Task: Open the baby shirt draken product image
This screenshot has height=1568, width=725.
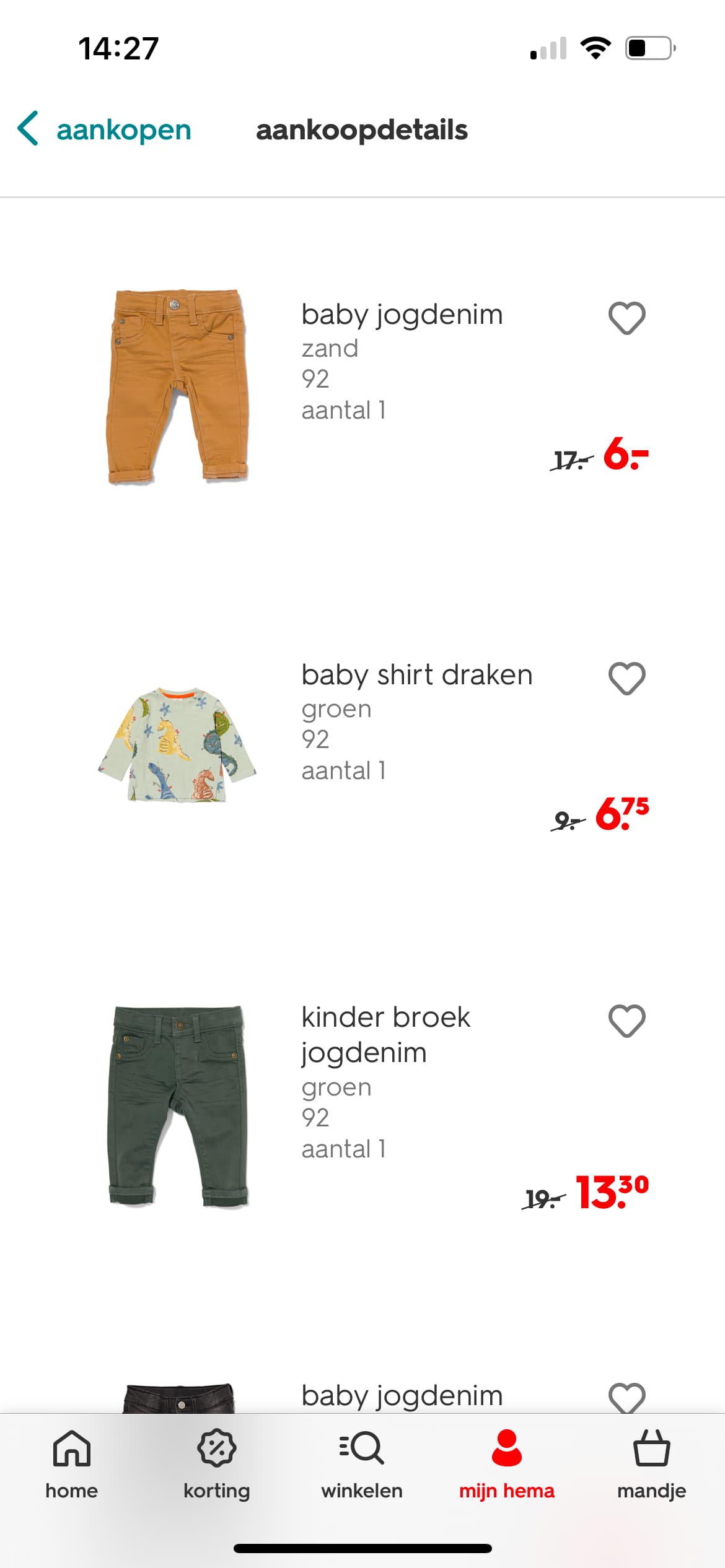Action: pos(177,745)
